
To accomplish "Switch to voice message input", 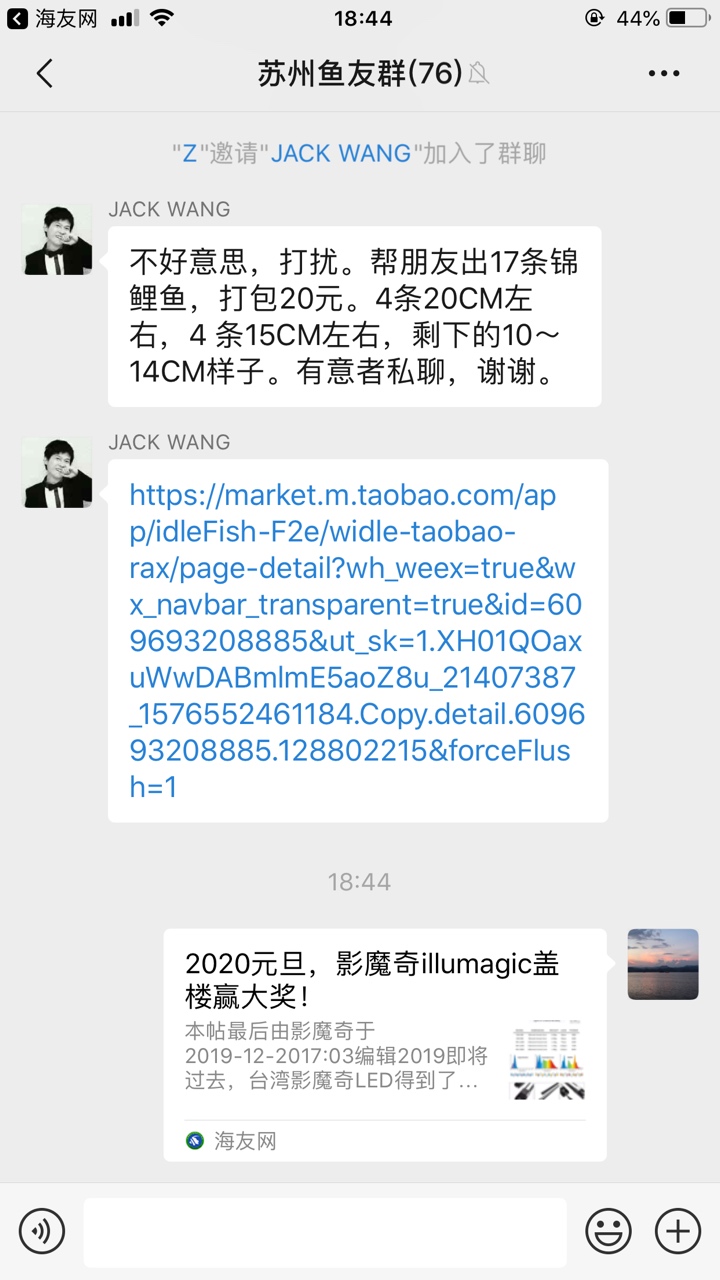I will 42,1230.
